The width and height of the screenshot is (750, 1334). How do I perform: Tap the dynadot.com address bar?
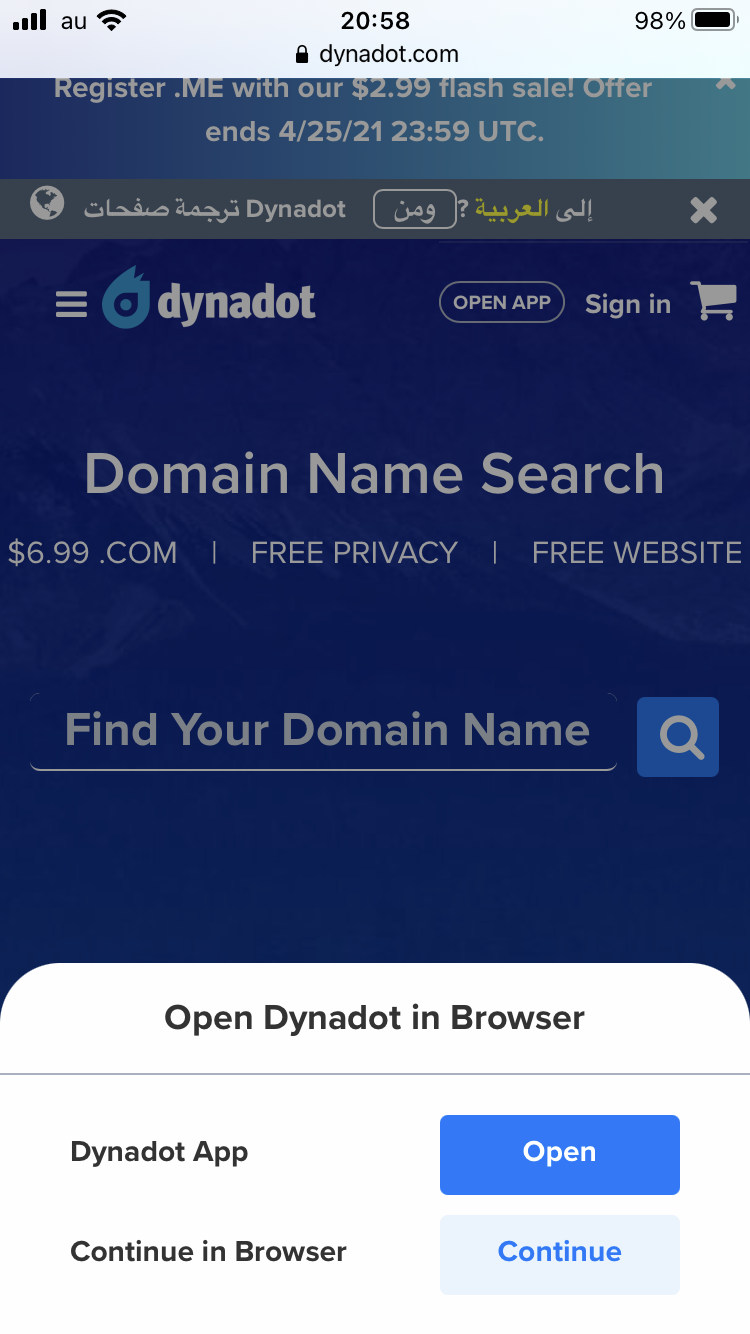pyautogui.click(x=376, y=54)
